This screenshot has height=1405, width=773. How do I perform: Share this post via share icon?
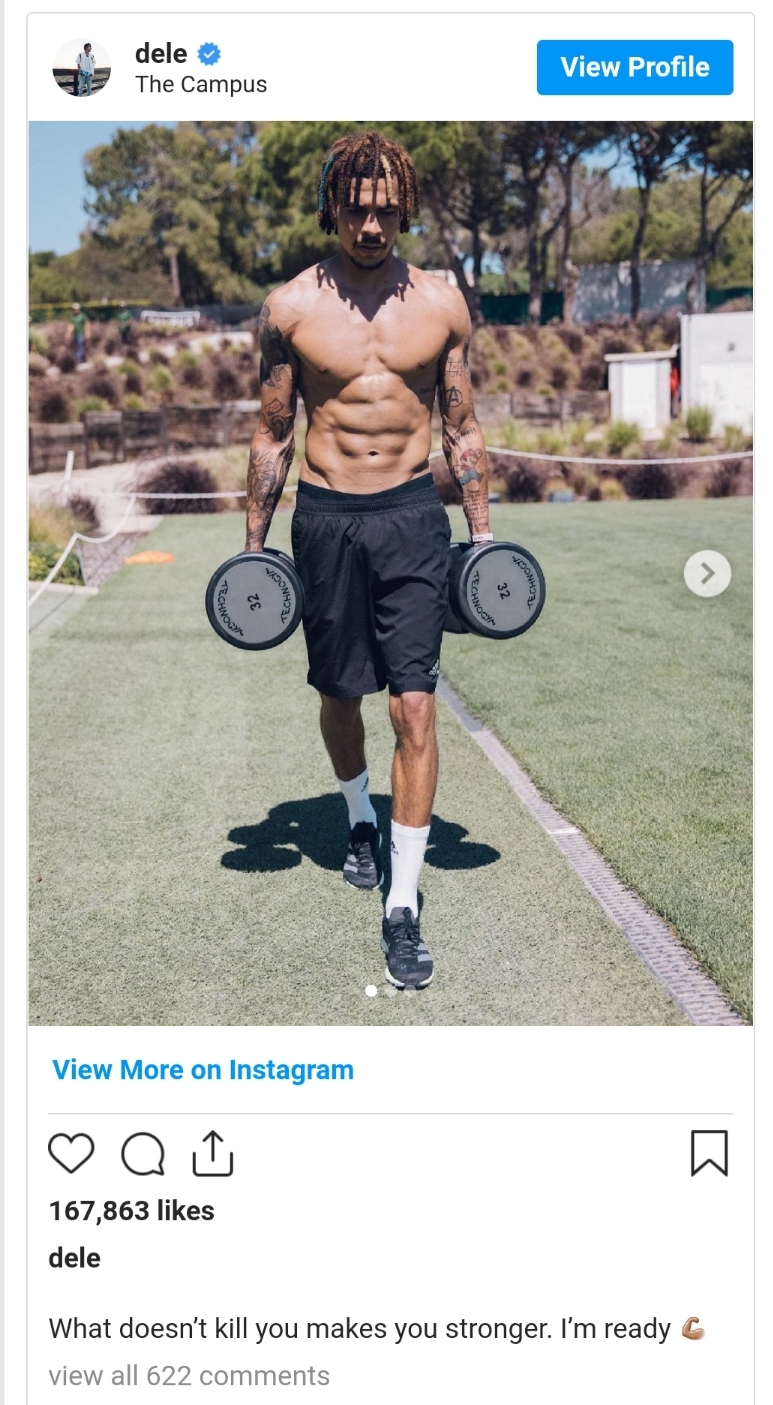(212, 1153)
